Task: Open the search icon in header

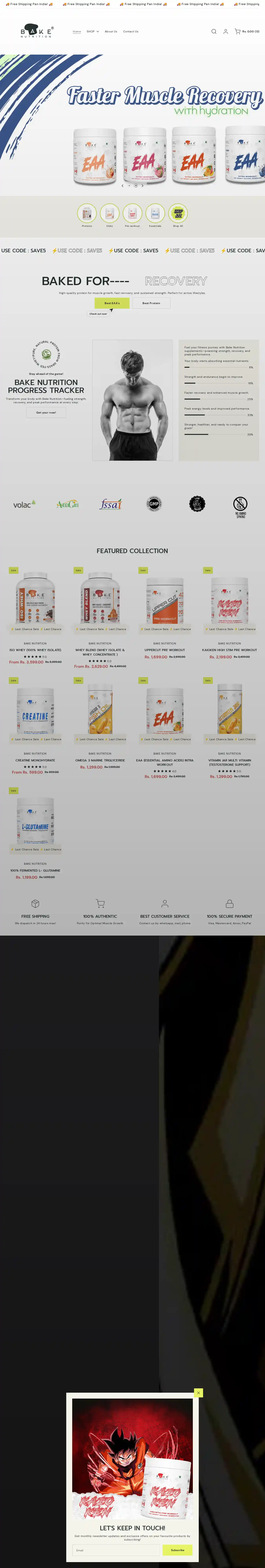Action: 214,31
